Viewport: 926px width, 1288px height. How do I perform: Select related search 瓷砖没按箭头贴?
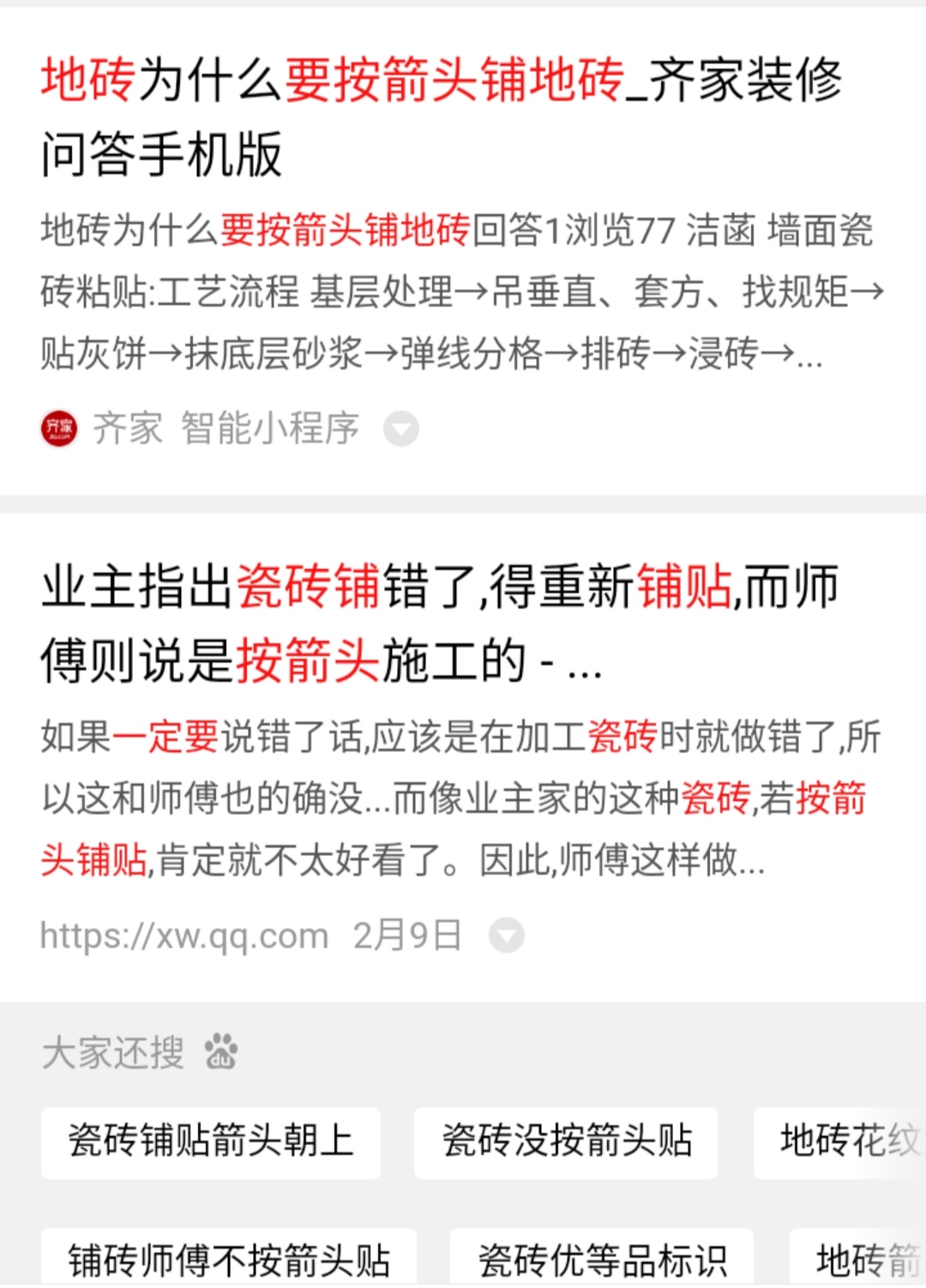(567, 1143)
